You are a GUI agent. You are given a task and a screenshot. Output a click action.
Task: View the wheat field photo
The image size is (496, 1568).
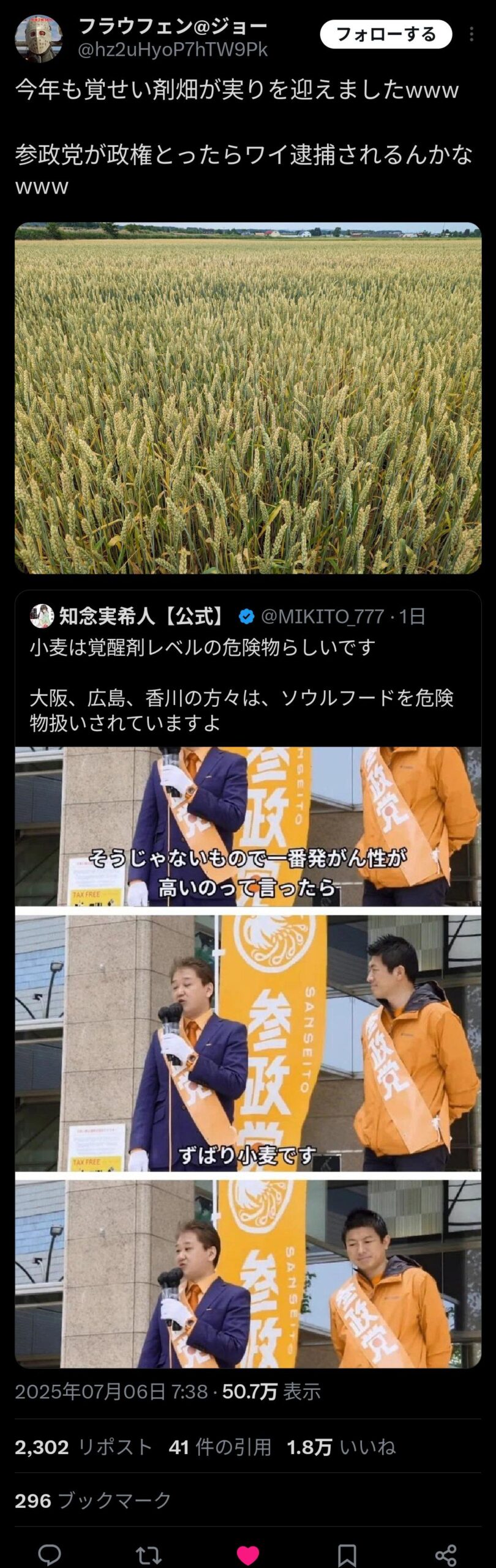248,398
